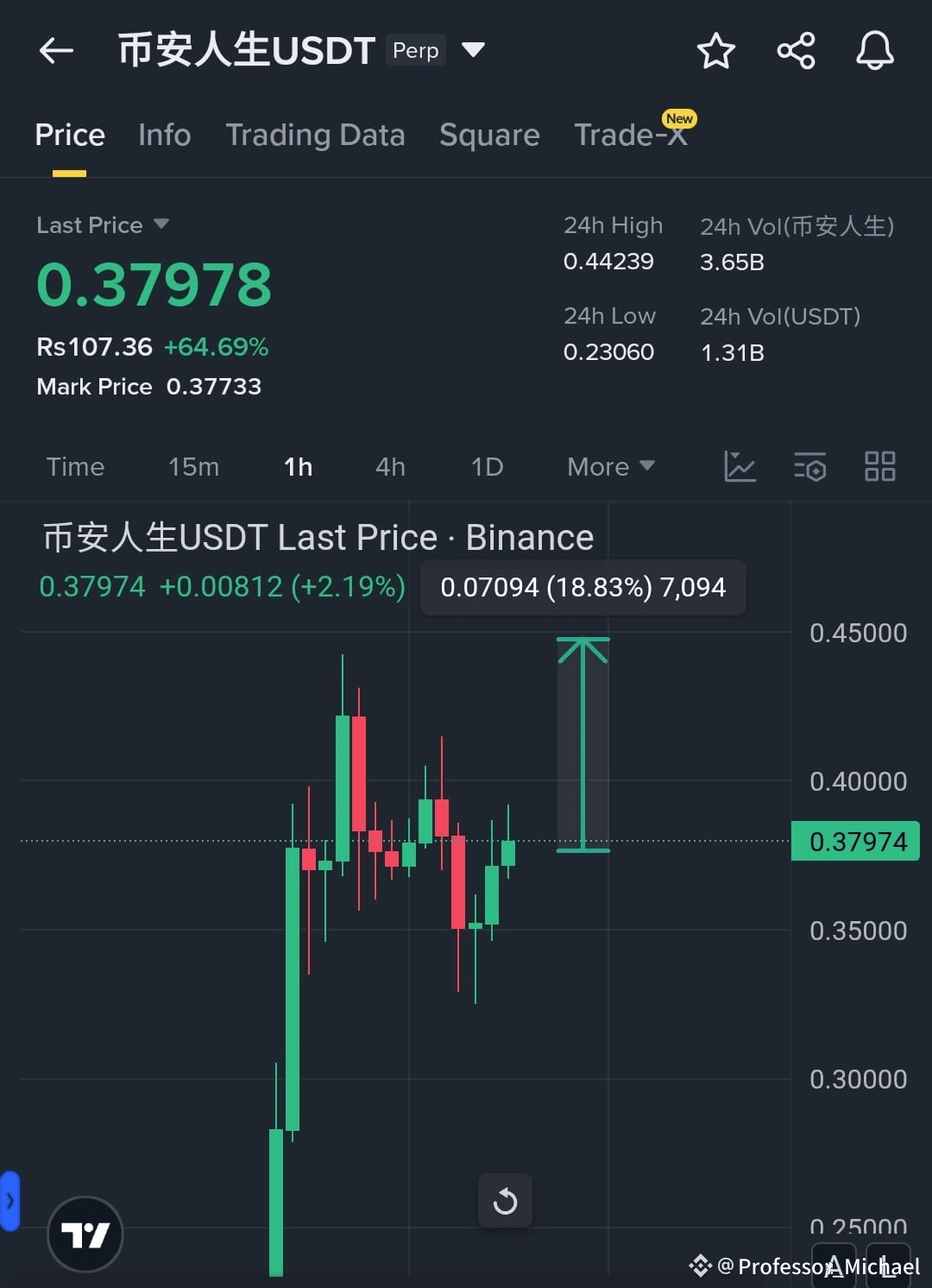This screenshot has height=1288, width=932.
Task: Favorite the pair using the star icon
Action: click(x=715, y=50)
